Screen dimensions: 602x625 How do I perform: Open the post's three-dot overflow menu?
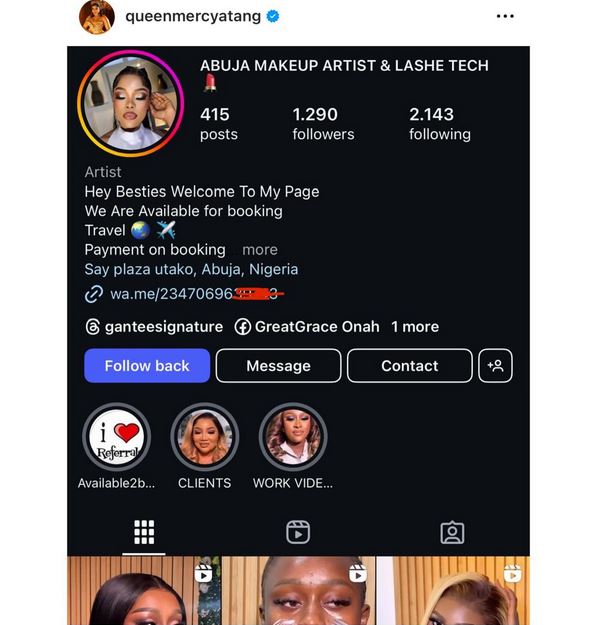pyautogui.click(x=505, y=16)
